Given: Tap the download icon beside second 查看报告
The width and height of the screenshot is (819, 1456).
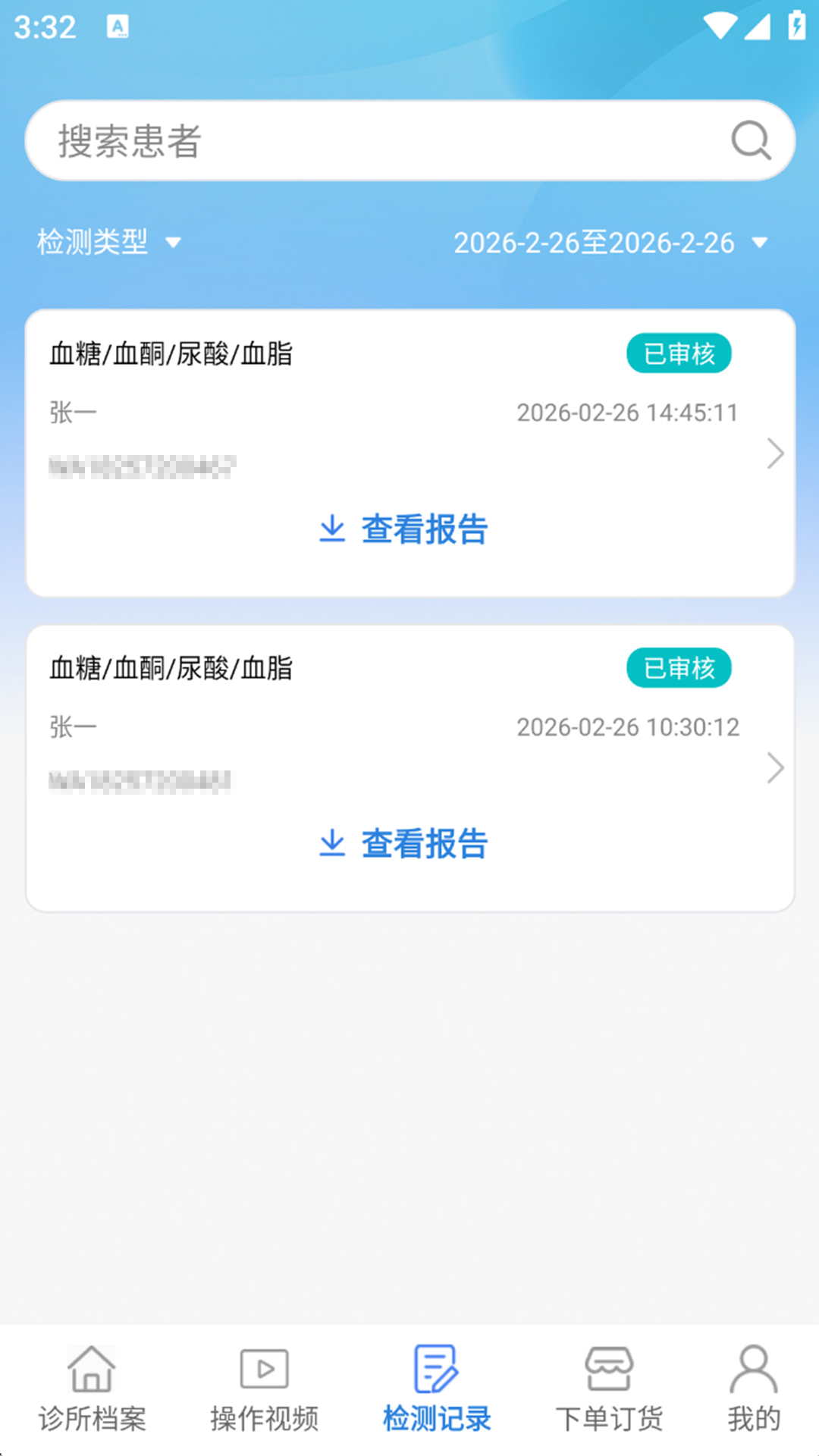Looking at the screenshot, I should [332, 843].
